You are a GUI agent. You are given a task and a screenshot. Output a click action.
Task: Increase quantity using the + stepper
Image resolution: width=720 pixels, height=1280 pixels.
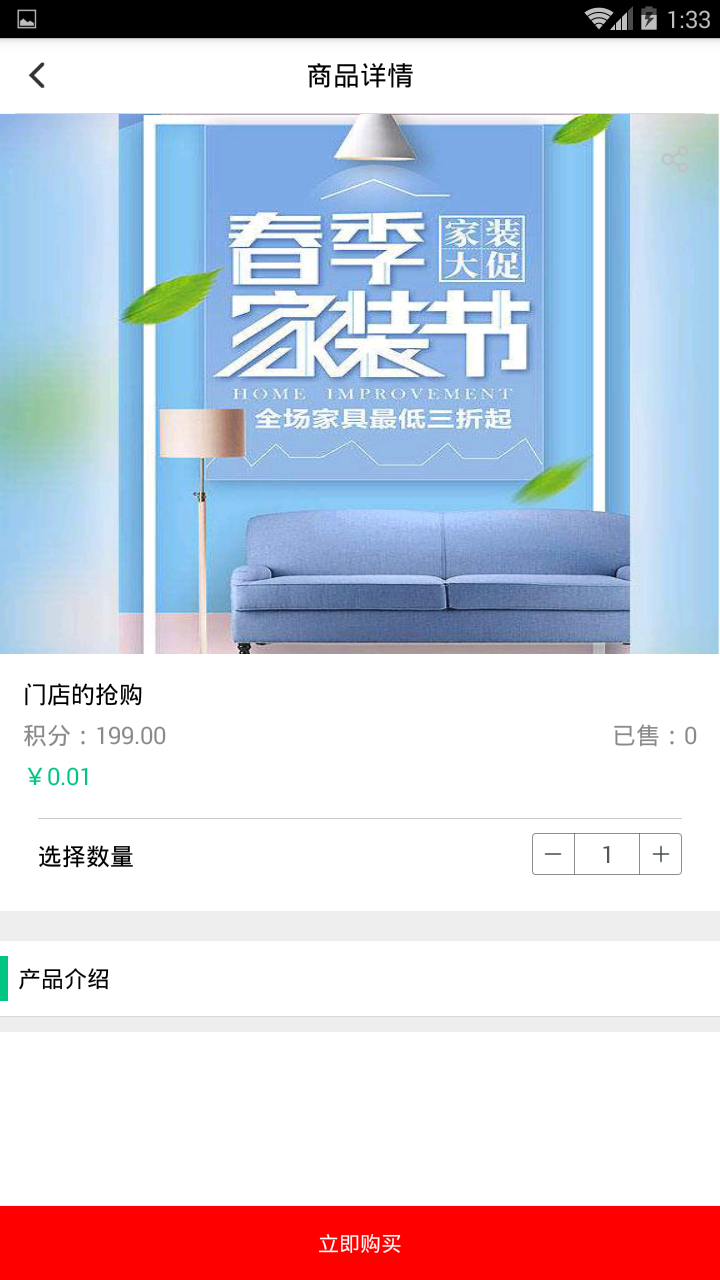point(660,853)
